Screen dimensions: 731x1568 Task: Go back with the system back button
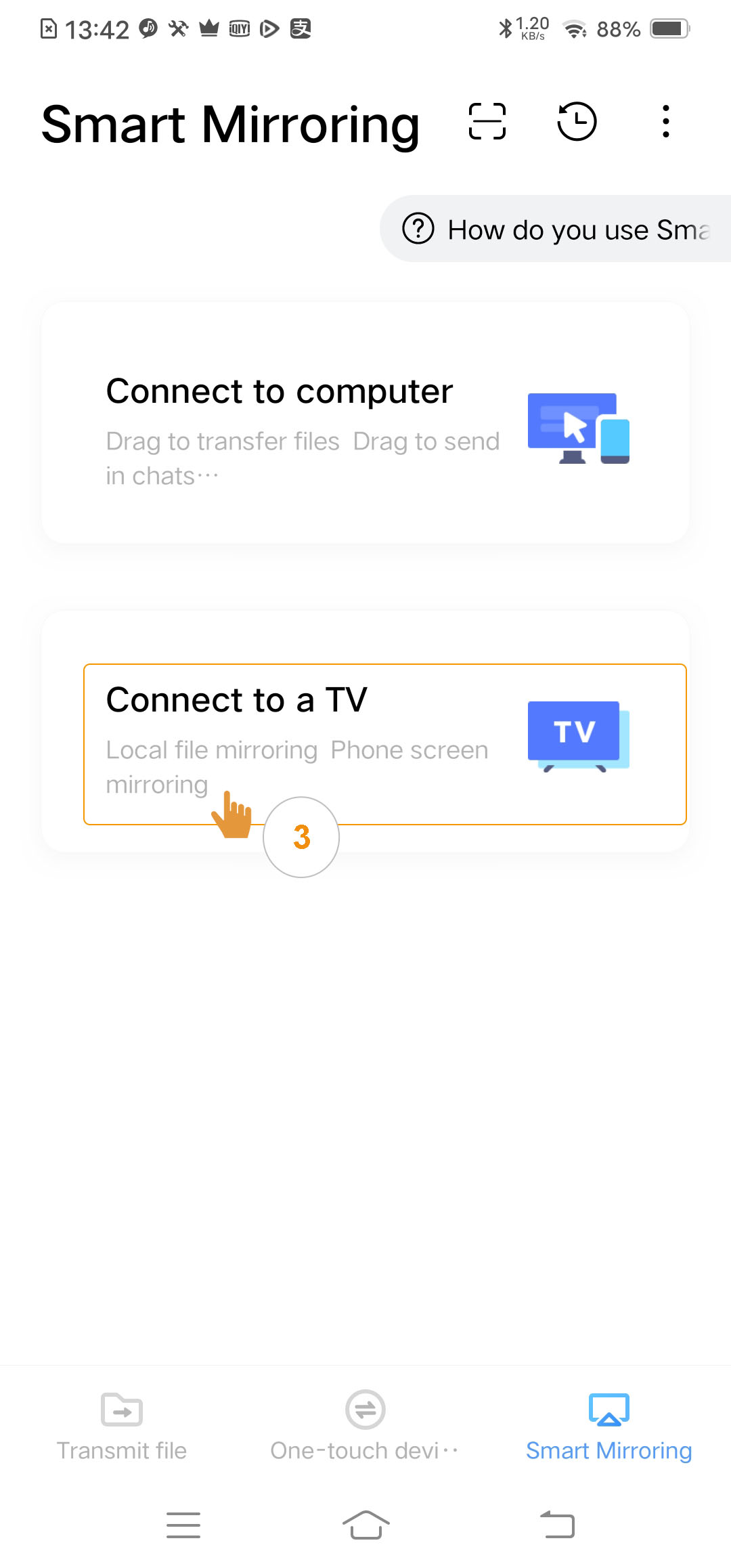tap(558, 1525)
